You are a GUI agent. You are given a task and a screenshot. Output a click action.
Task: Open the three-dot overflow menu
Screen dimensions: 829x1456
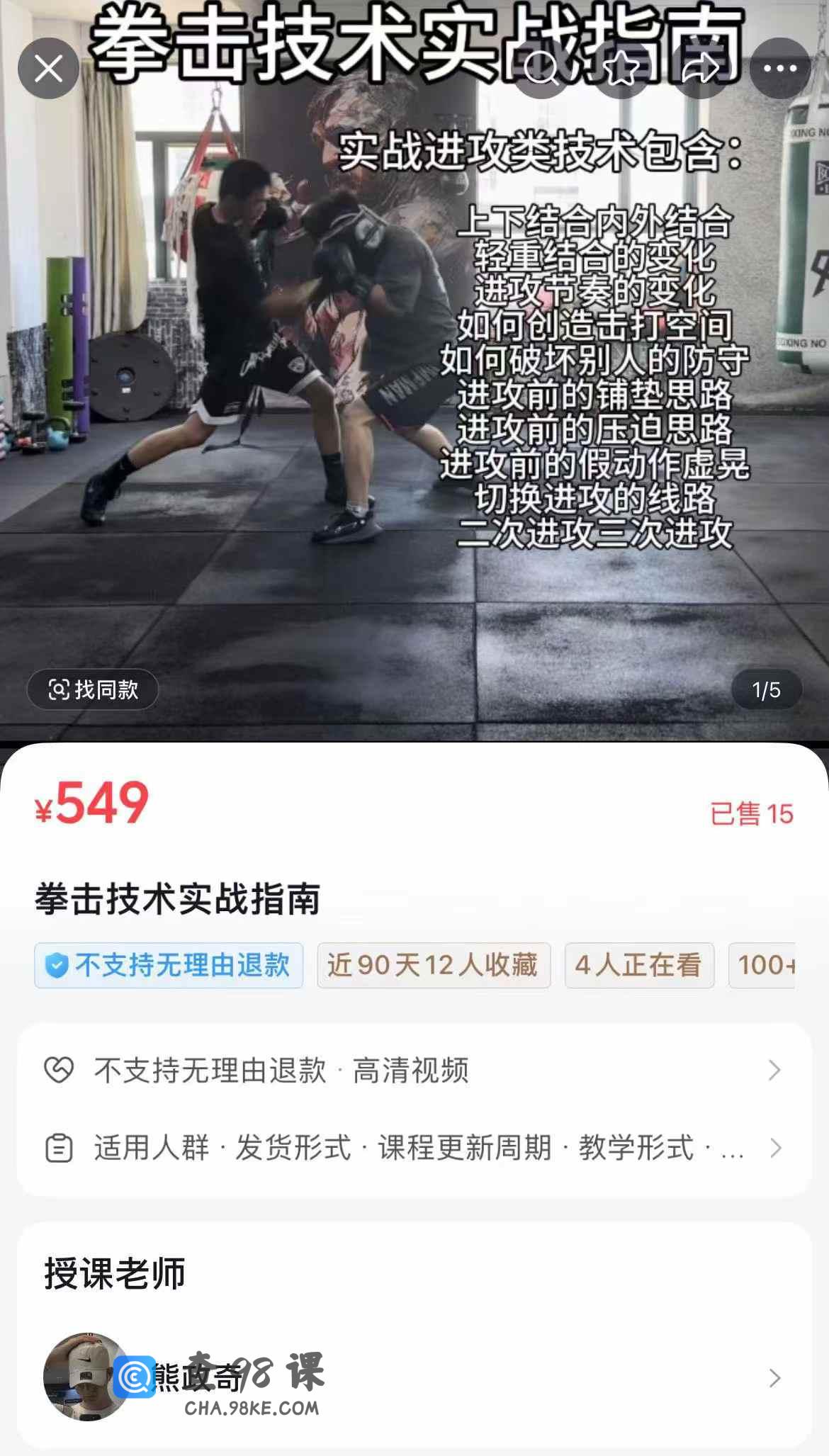click(x=780, y=69)
